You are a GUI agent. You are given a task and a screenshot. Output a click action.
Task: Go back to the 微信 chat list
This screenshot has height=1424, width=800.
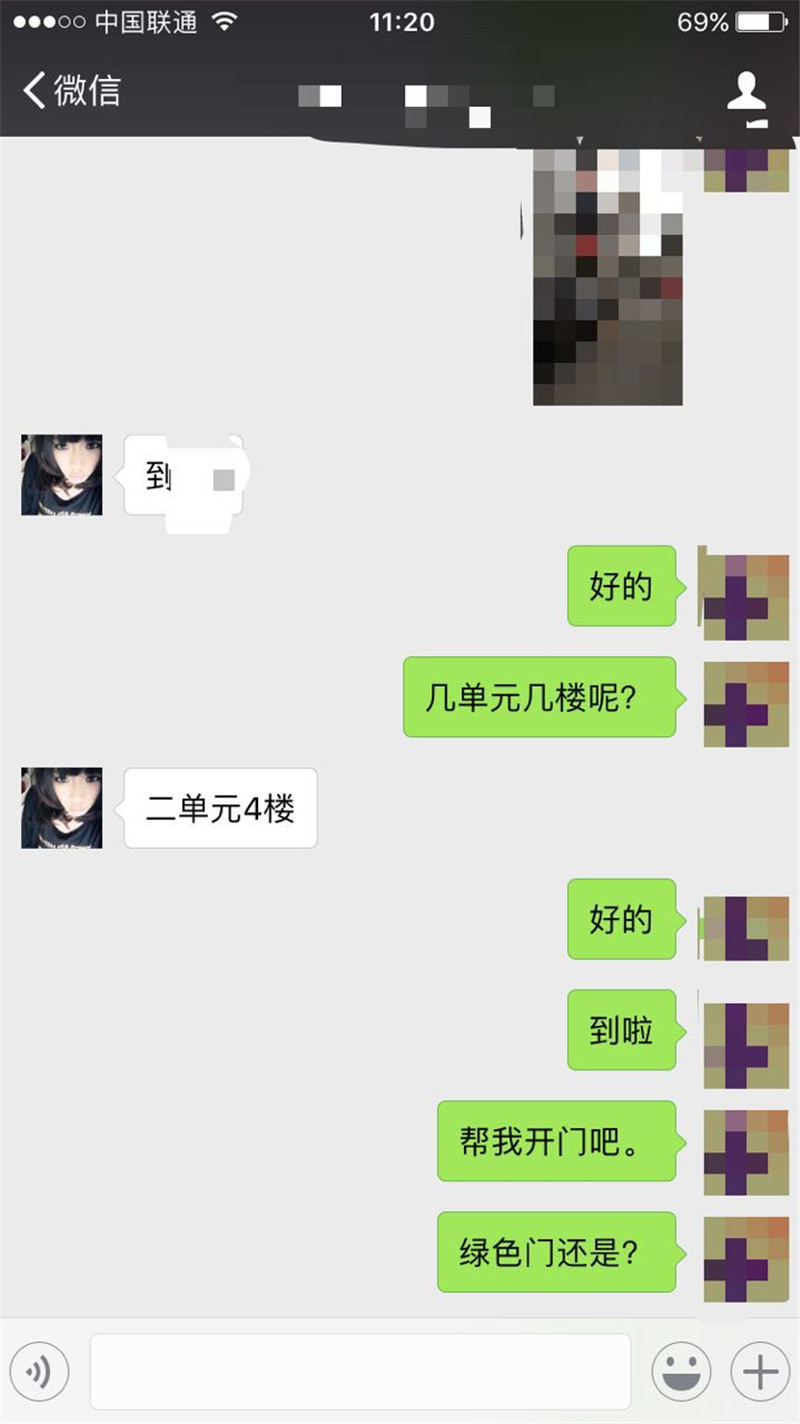[x=70, y=91]
